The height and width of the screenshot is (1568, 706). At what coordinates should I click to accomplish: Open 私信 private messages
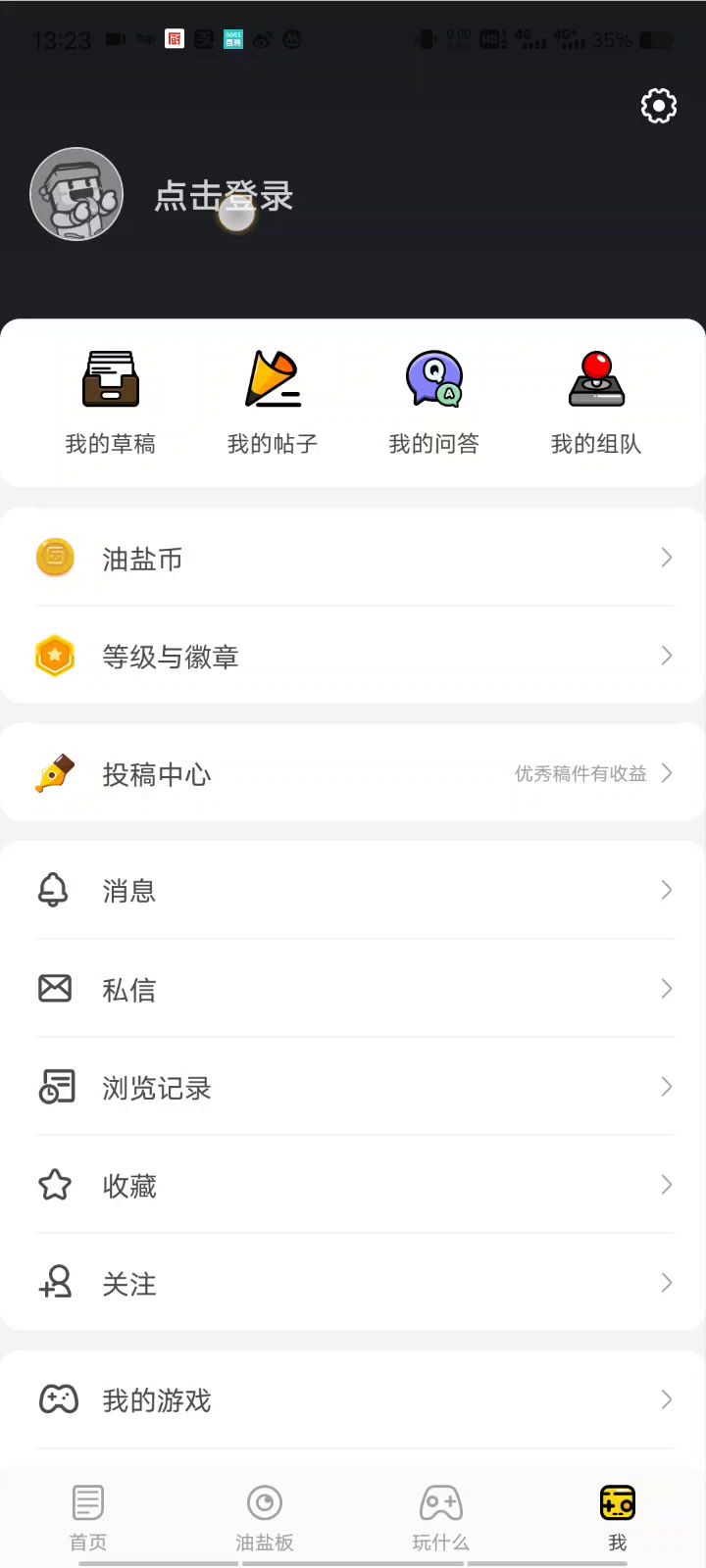(353, 989)
